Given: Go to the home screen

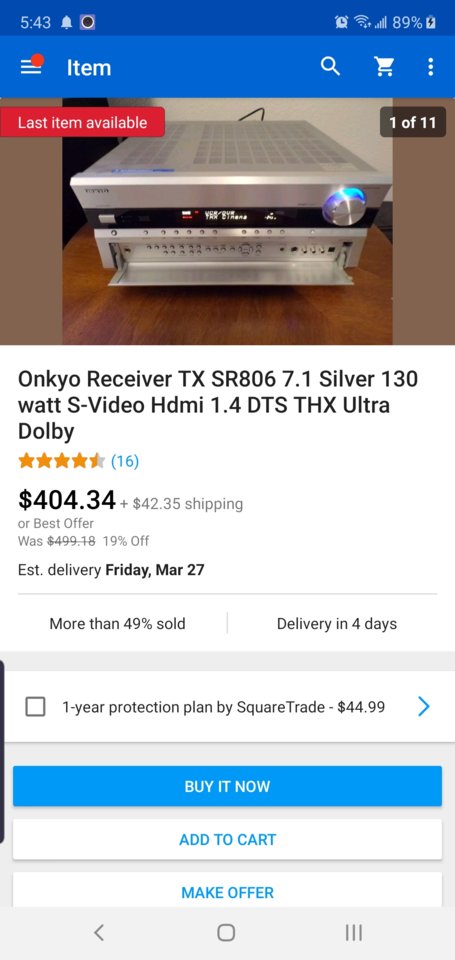Looking at the screenshot, I should click(x=226, y=932).
